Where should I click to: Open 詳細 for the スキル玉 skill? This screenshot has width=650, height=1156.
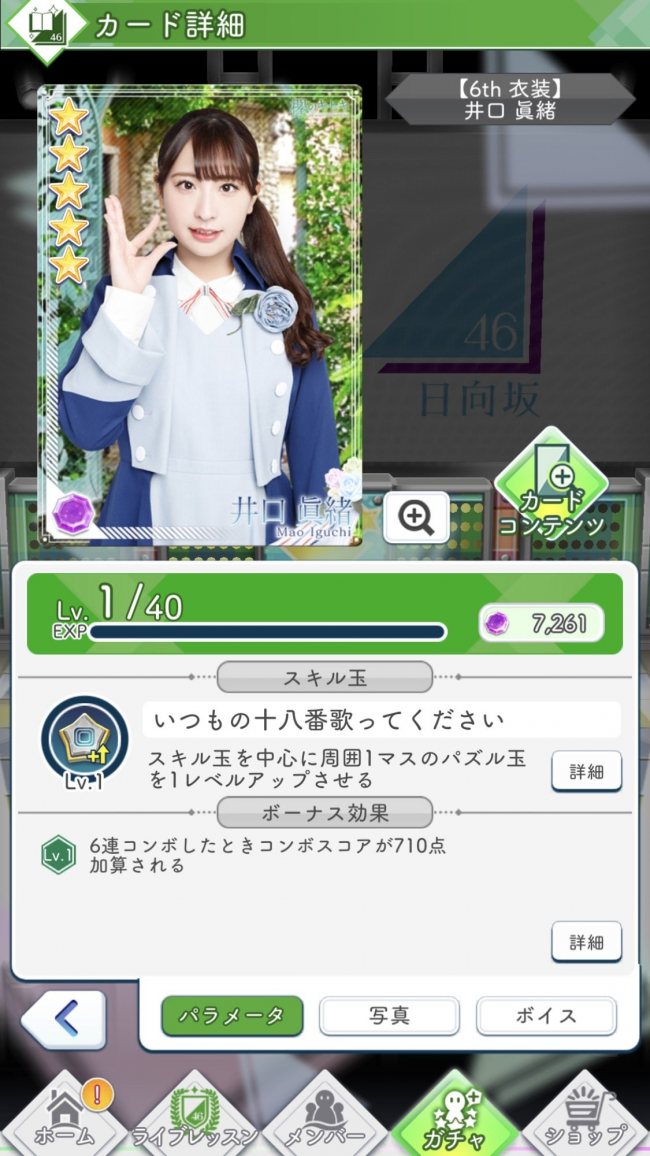coord(586,771)
